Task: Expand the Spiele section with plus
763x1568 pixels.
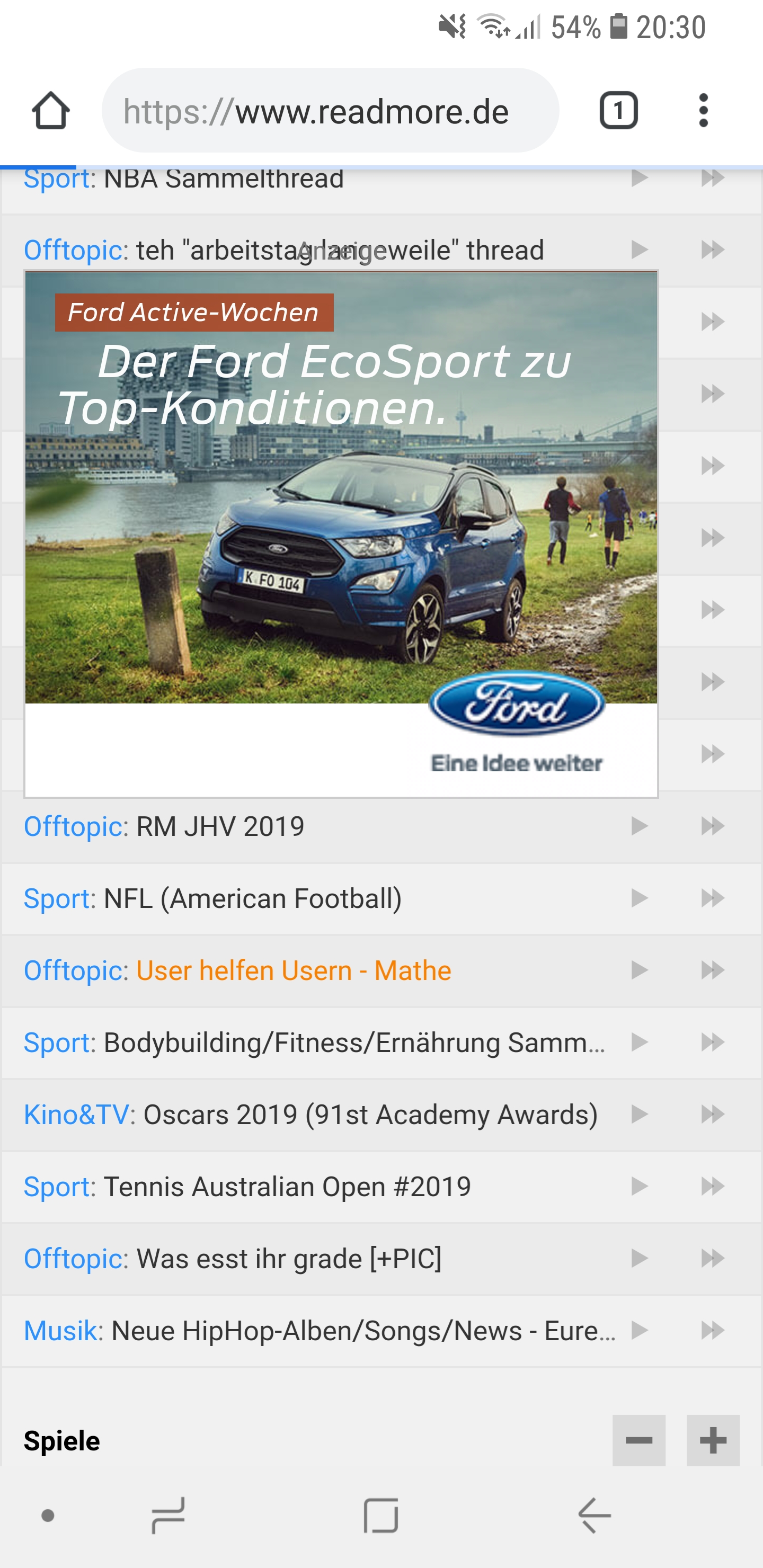Action: click(x=713, y=1440)
